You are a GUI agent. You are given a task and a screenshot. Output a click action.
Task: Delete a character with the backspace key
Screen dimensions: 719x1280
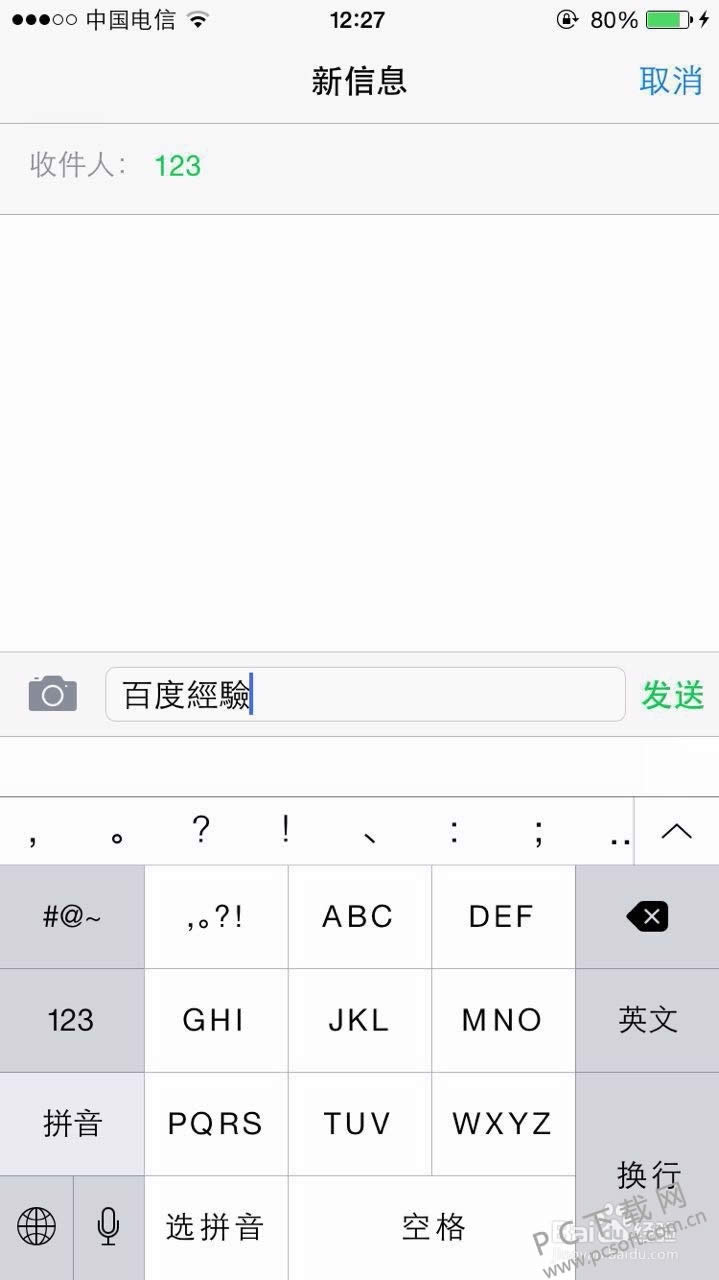(647, 916)
